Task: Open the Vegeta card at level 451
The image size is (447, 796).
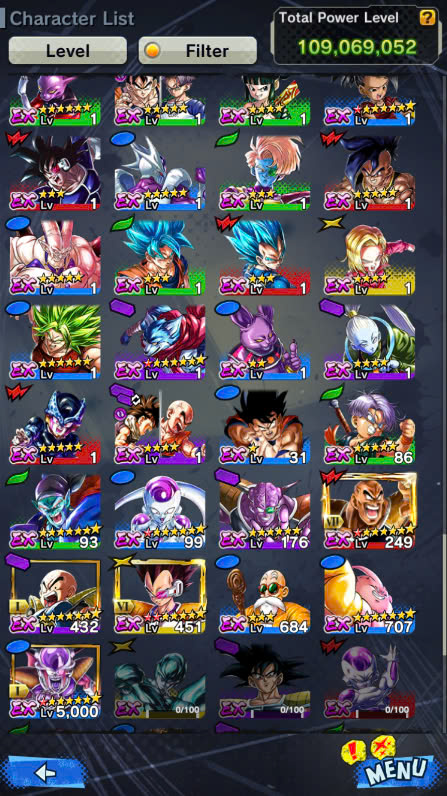Action: [160, 596]
